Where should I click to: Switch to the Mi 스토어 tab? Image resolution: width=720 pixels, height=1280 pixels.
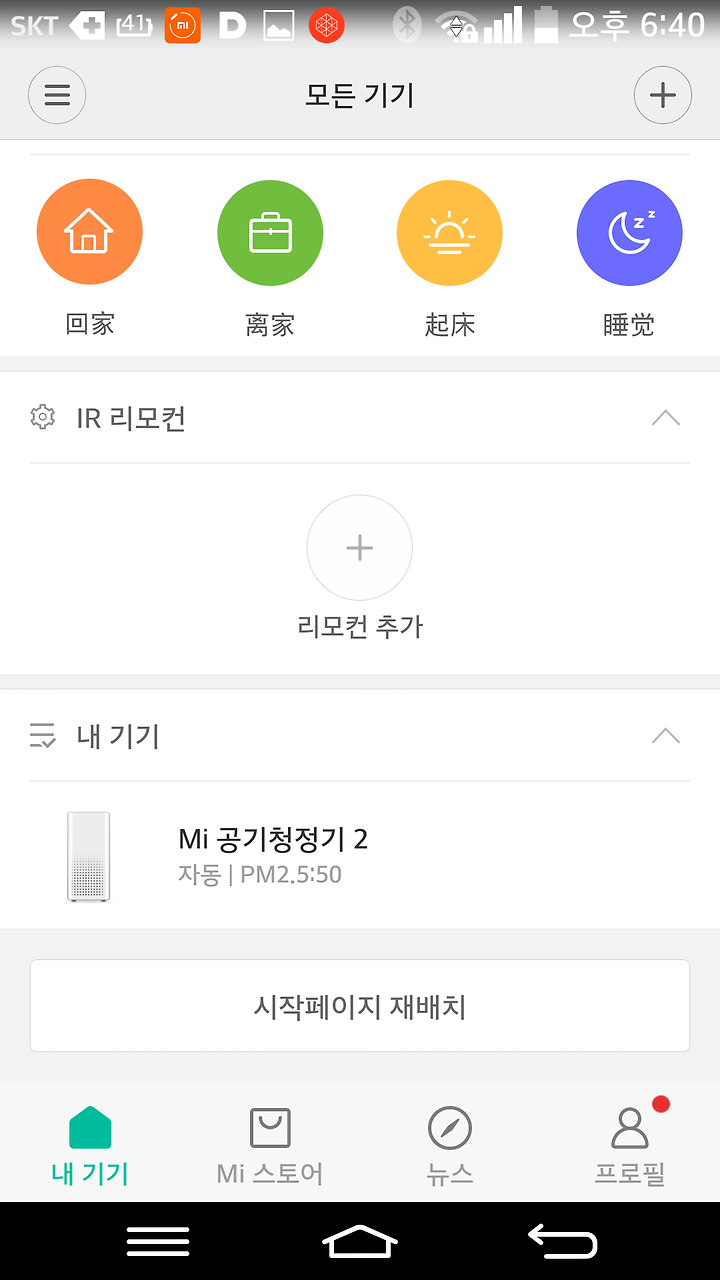tap(270, 1146)
